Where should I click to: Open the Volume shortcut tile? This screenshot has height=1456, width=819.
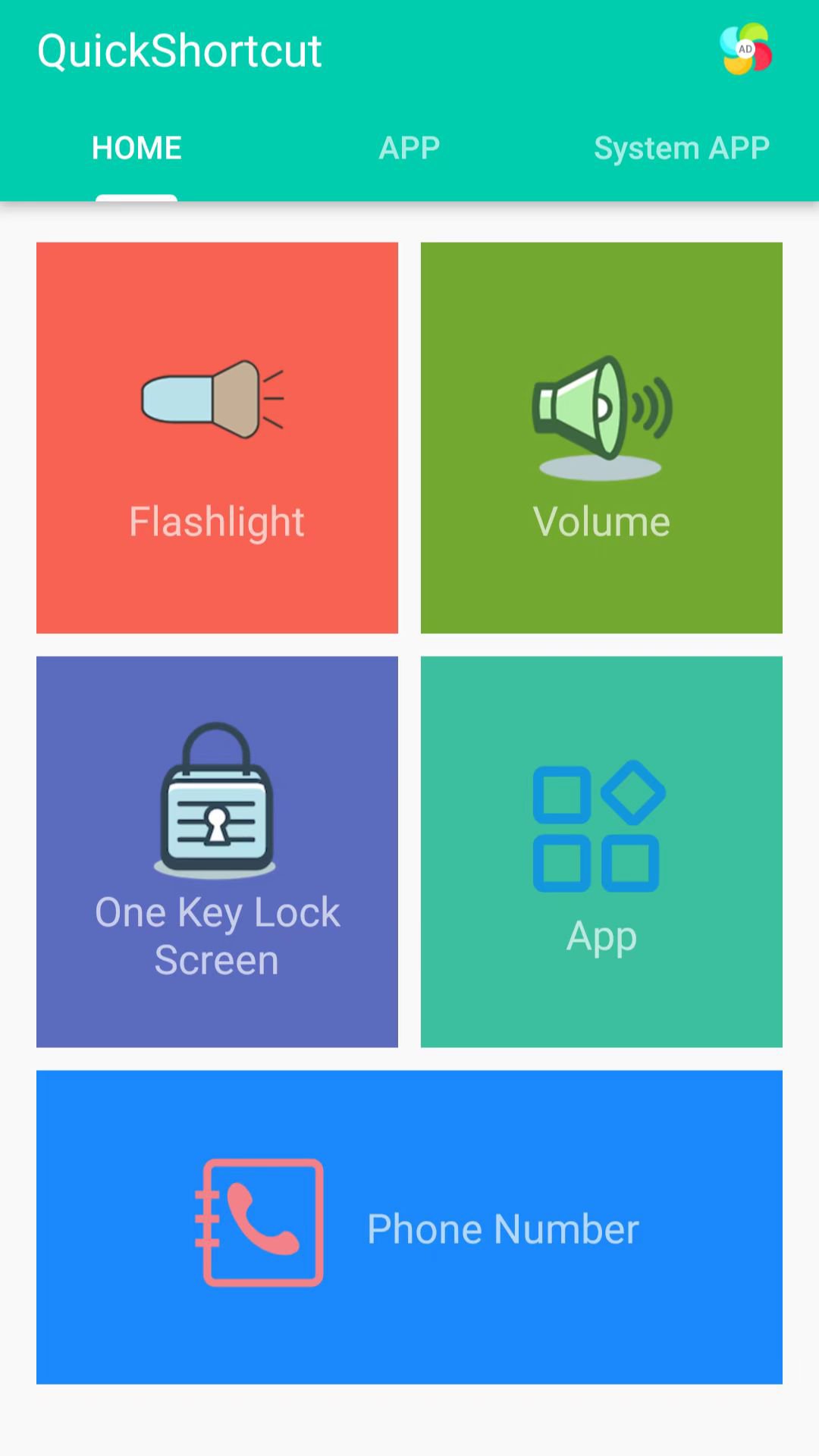(x=601, y=438)
